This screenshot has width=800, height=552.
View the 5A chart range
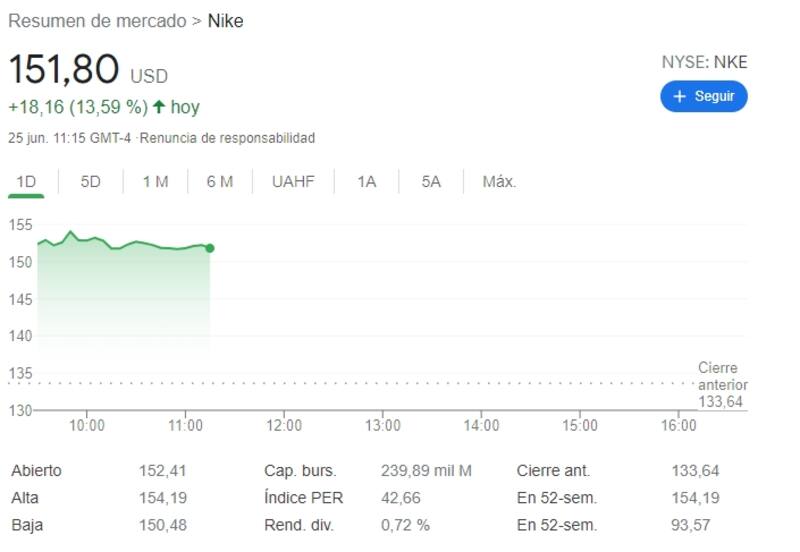pos(431,182)
